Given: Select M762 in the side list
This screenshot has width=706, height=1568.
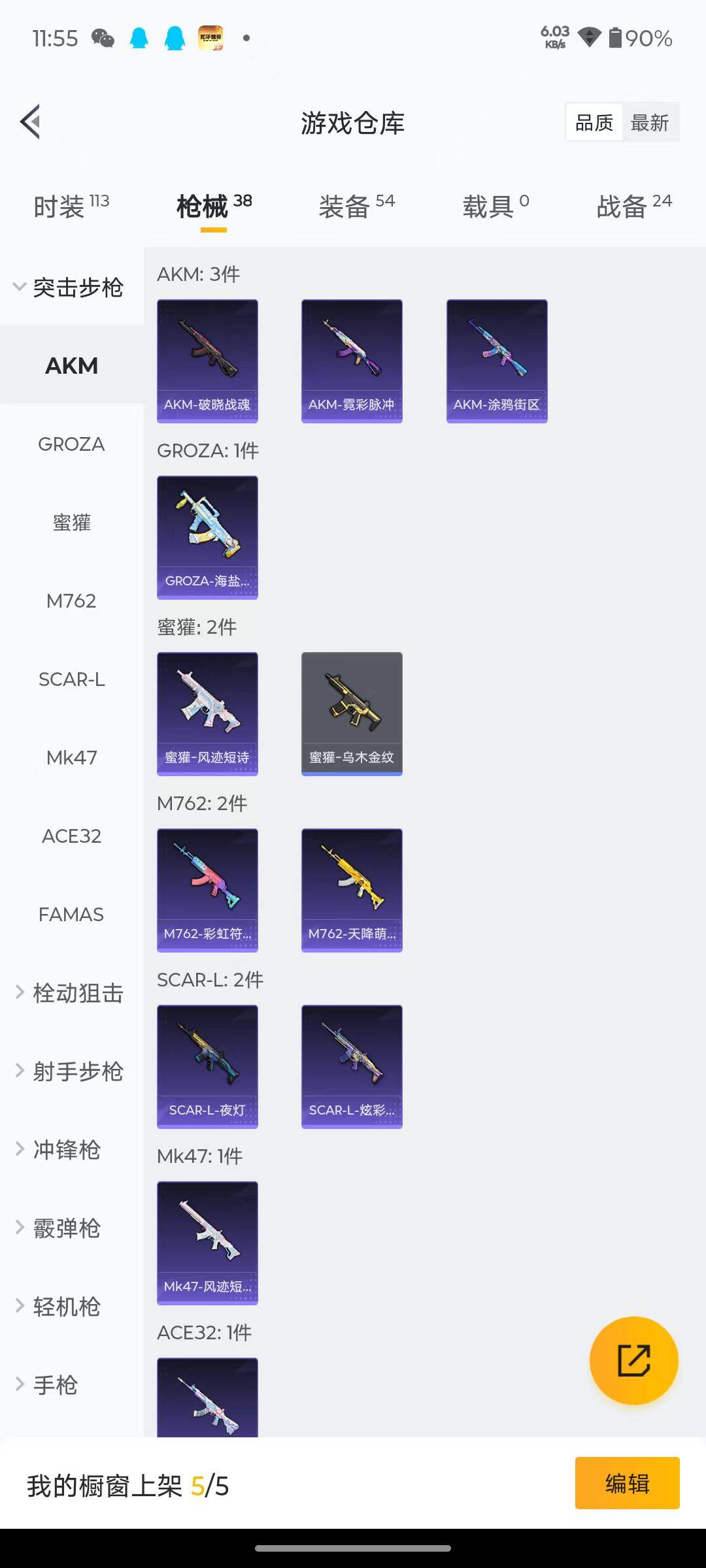Looking at the screenshot, I should coord(71,601).
